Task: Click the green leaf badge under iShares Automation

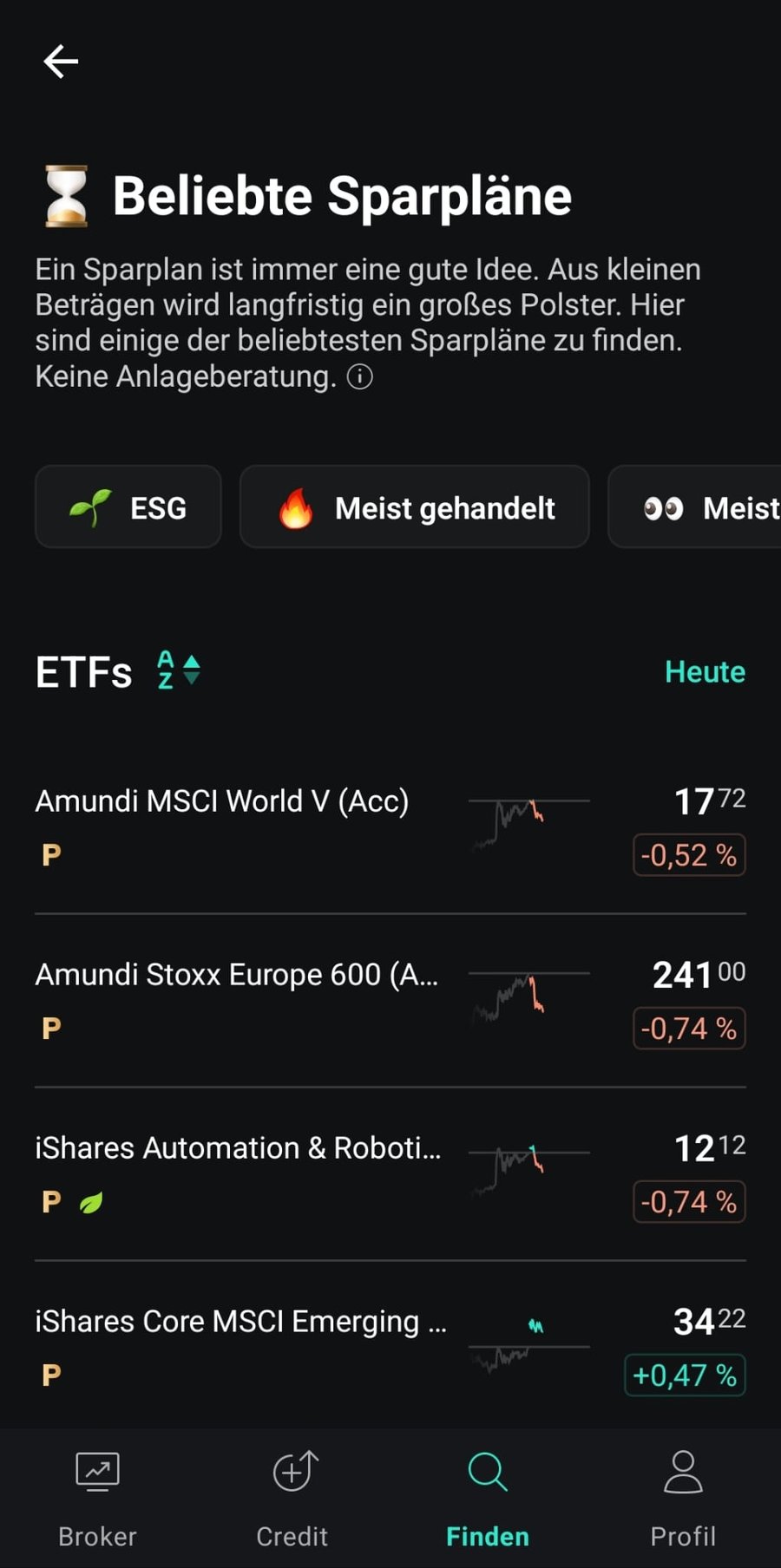Action: [x=90, y=1201]
